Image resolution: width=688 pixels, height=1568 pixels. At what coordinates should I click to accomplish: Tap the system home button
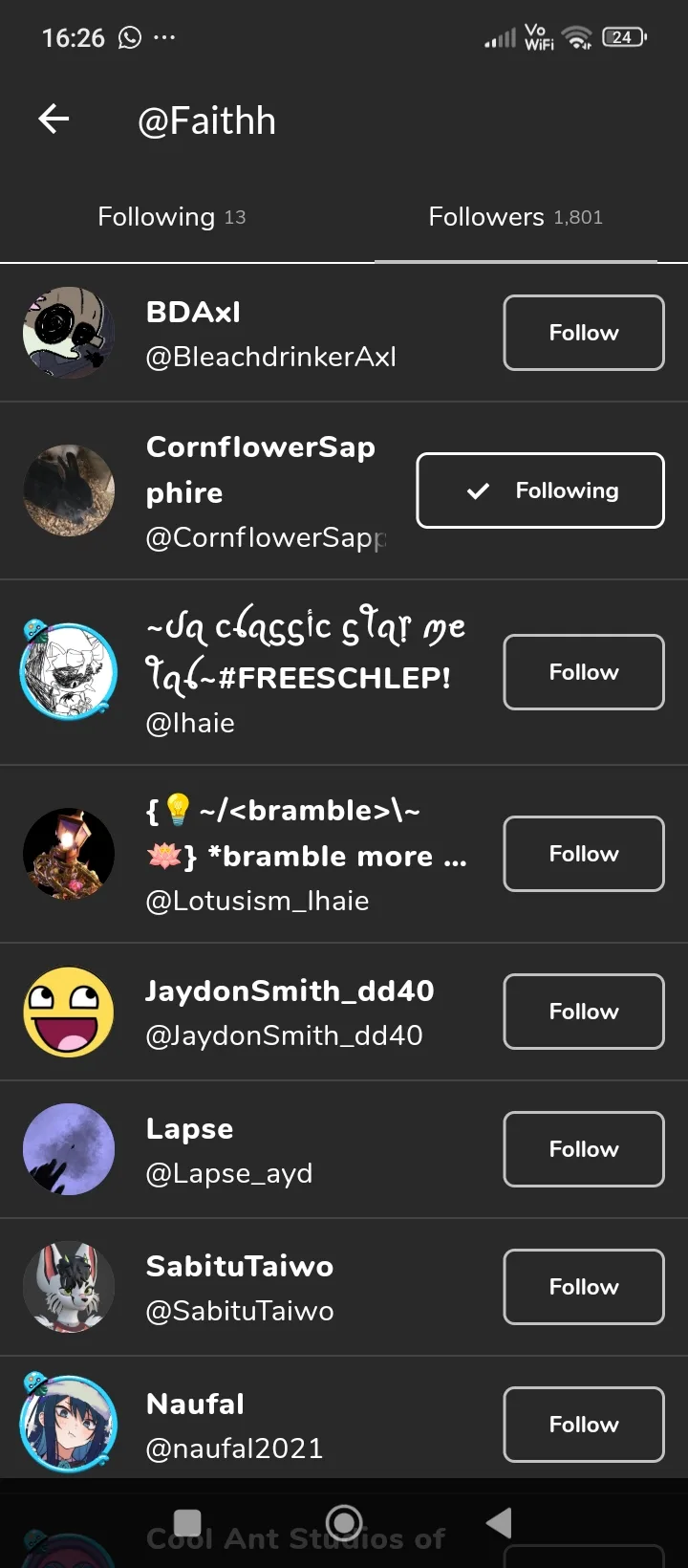click(x=344, y=1523)
